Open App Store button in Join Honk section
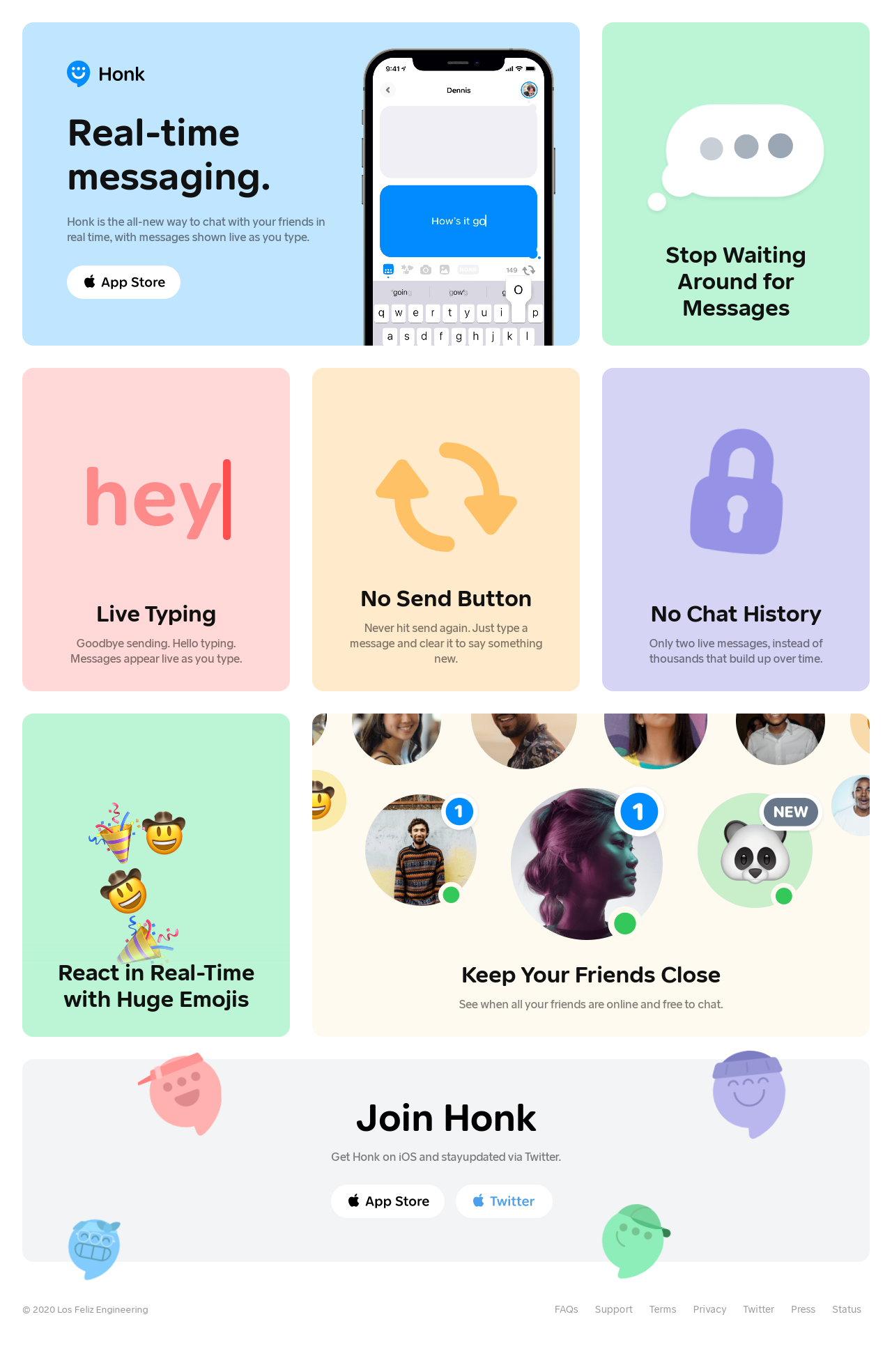Image resolution: width=892 pixels, height=1372 pixels. tap(387, 1201)
